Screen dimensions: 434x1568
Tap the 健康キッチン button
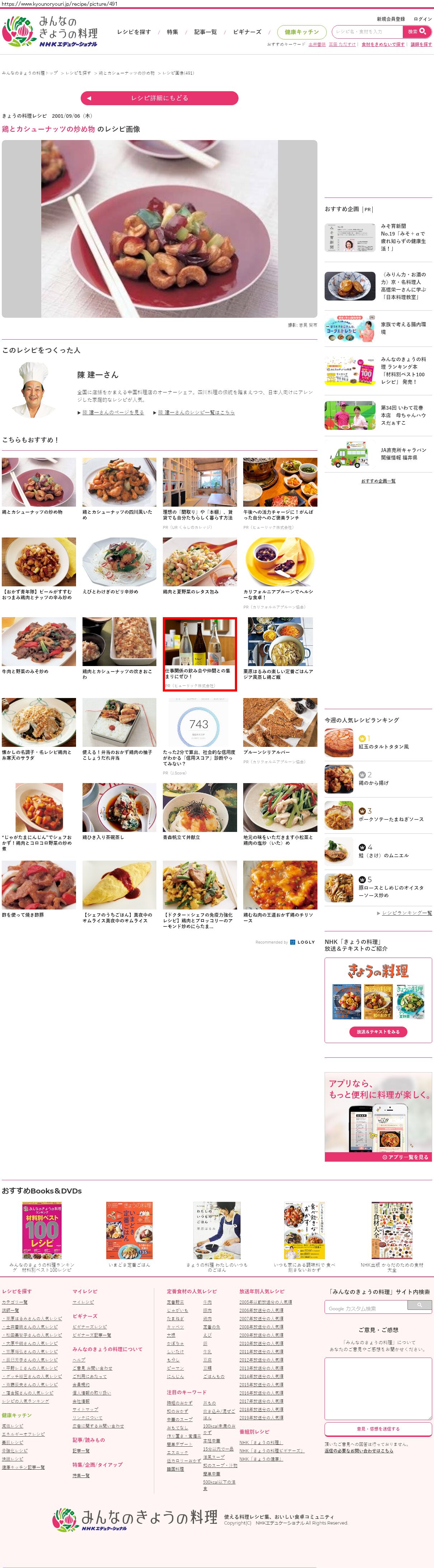[302, 32]
